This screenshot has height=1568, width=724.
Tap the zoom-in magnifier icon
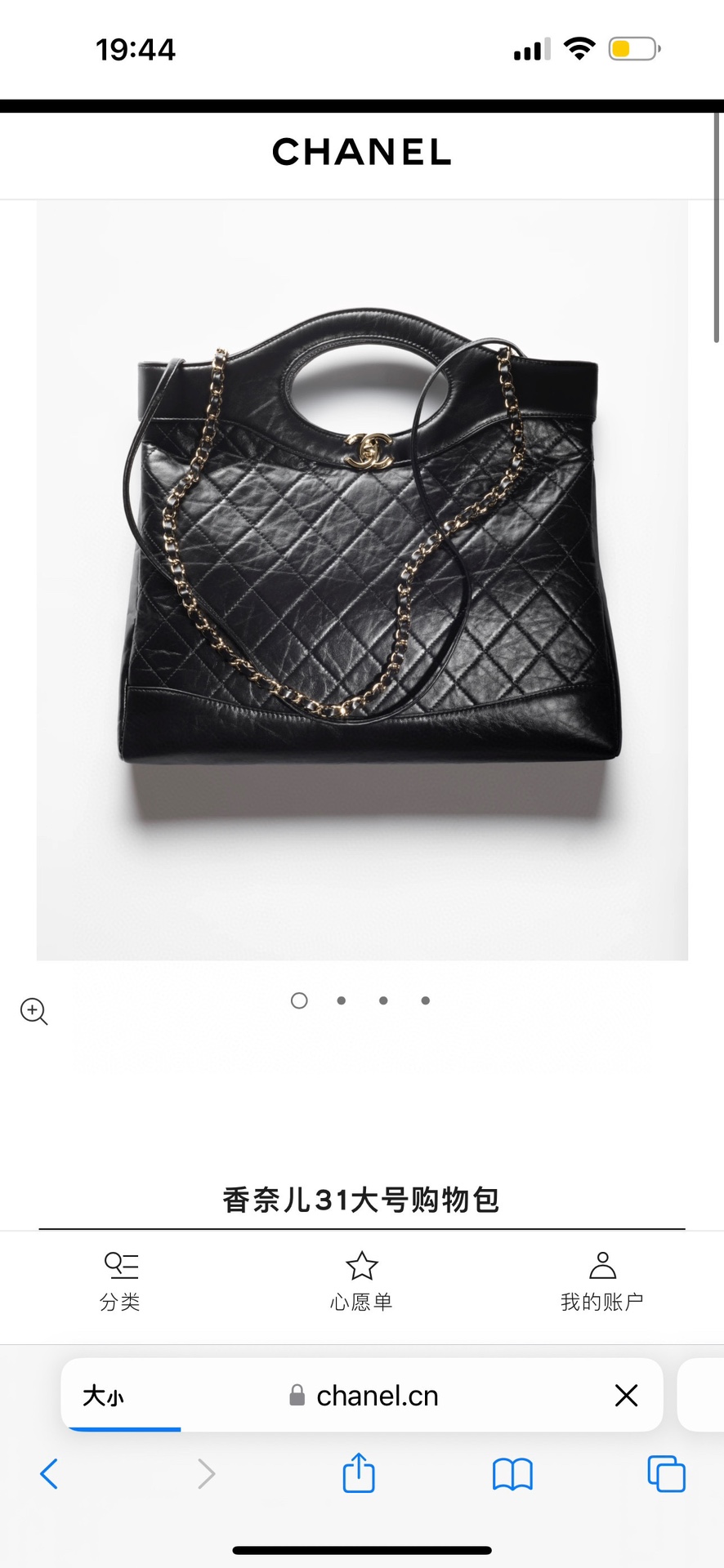coord(34,1011)
